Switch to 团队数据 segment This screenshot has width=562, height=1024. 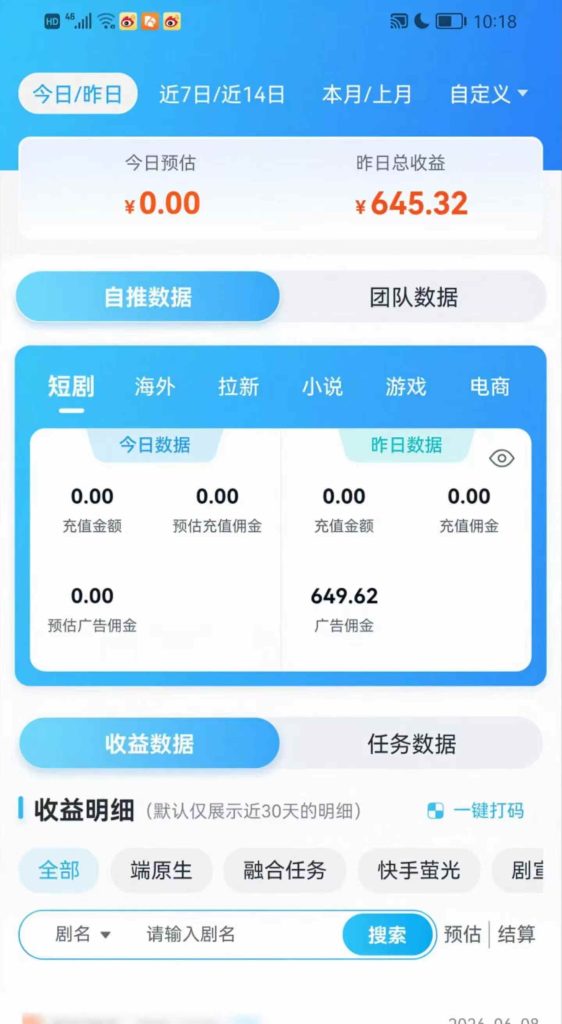tap(413, 297)
